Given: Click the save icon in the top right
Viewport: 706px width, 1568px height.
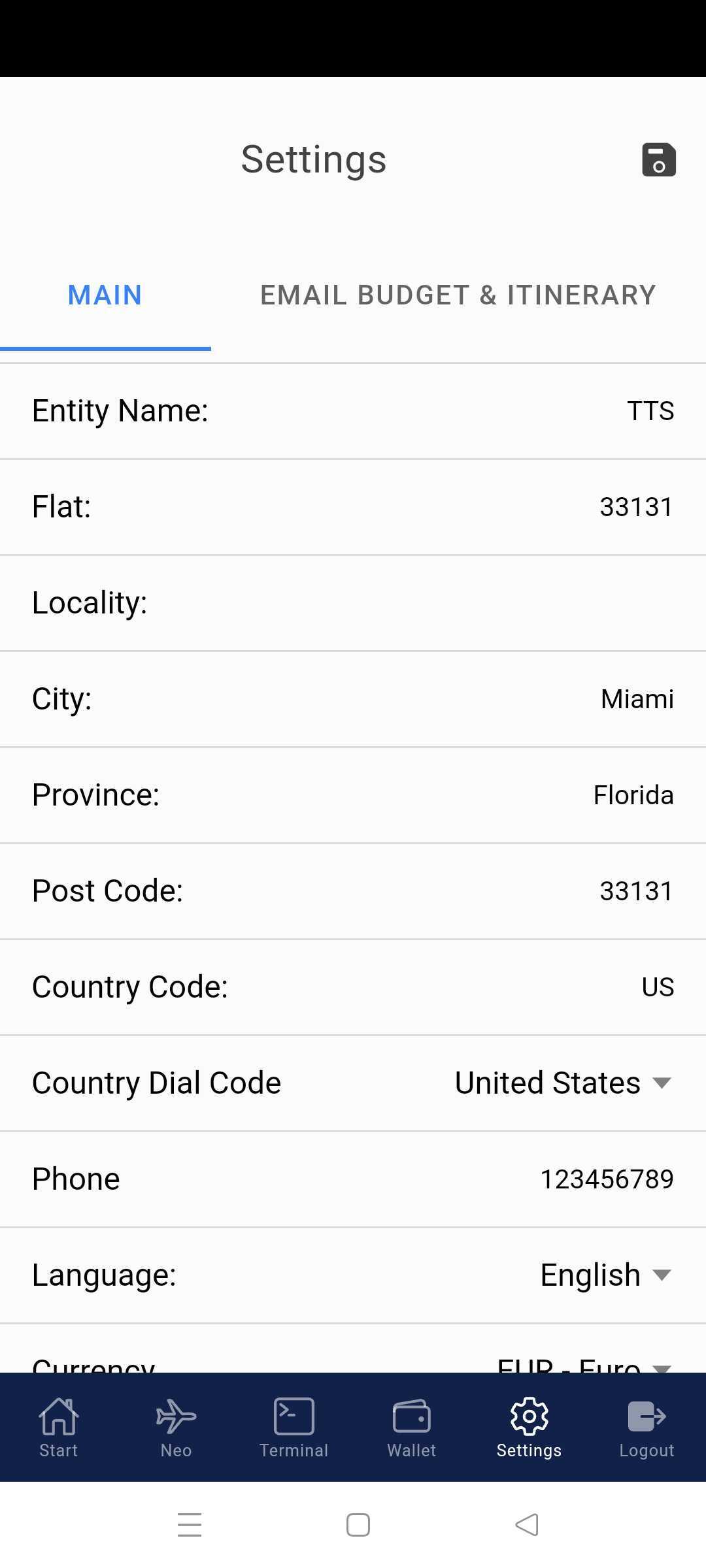Looking at the screenshot, I should click(x=658, y=159).
